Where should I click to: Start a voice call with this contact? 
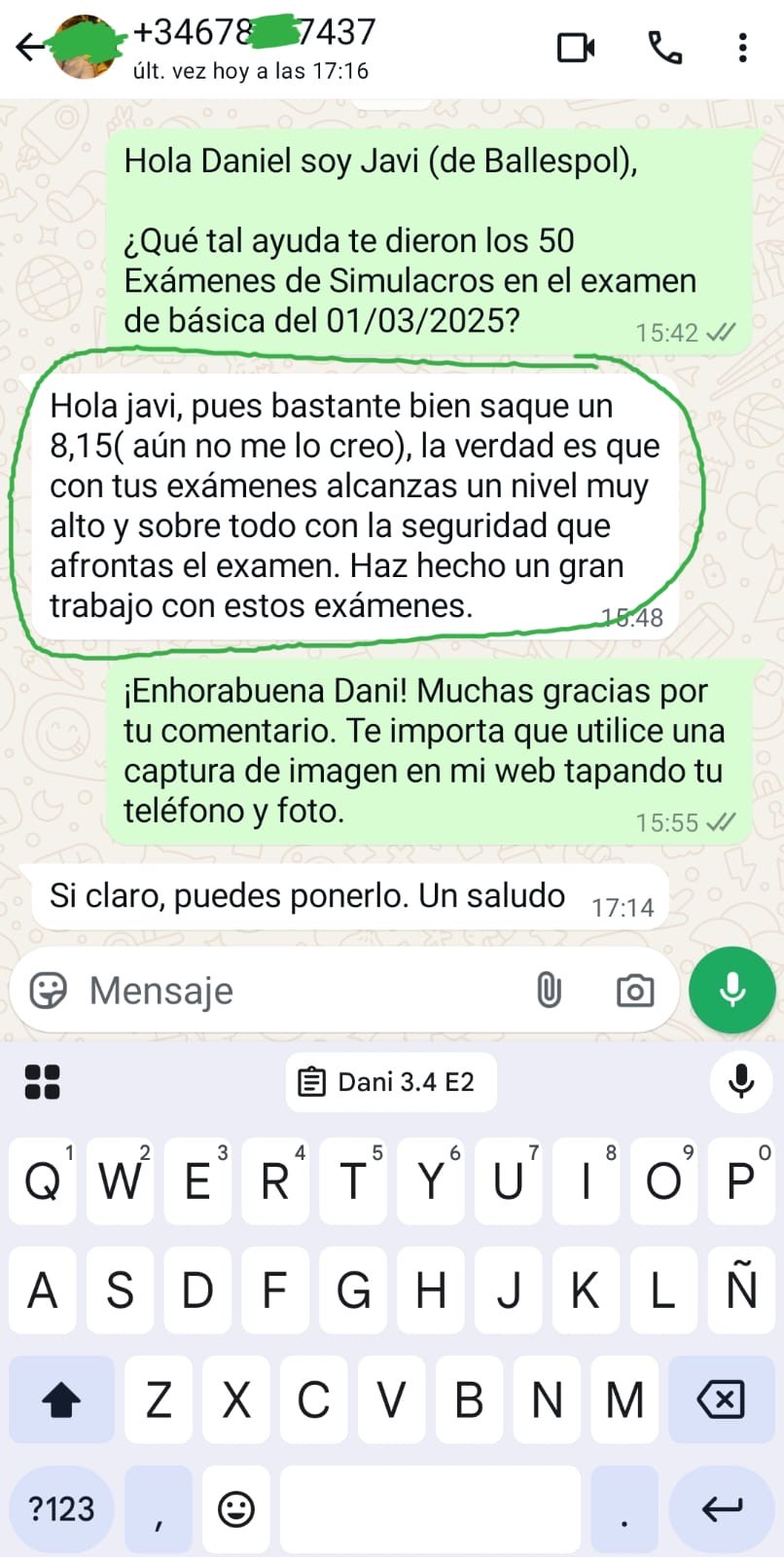point(665,47)
